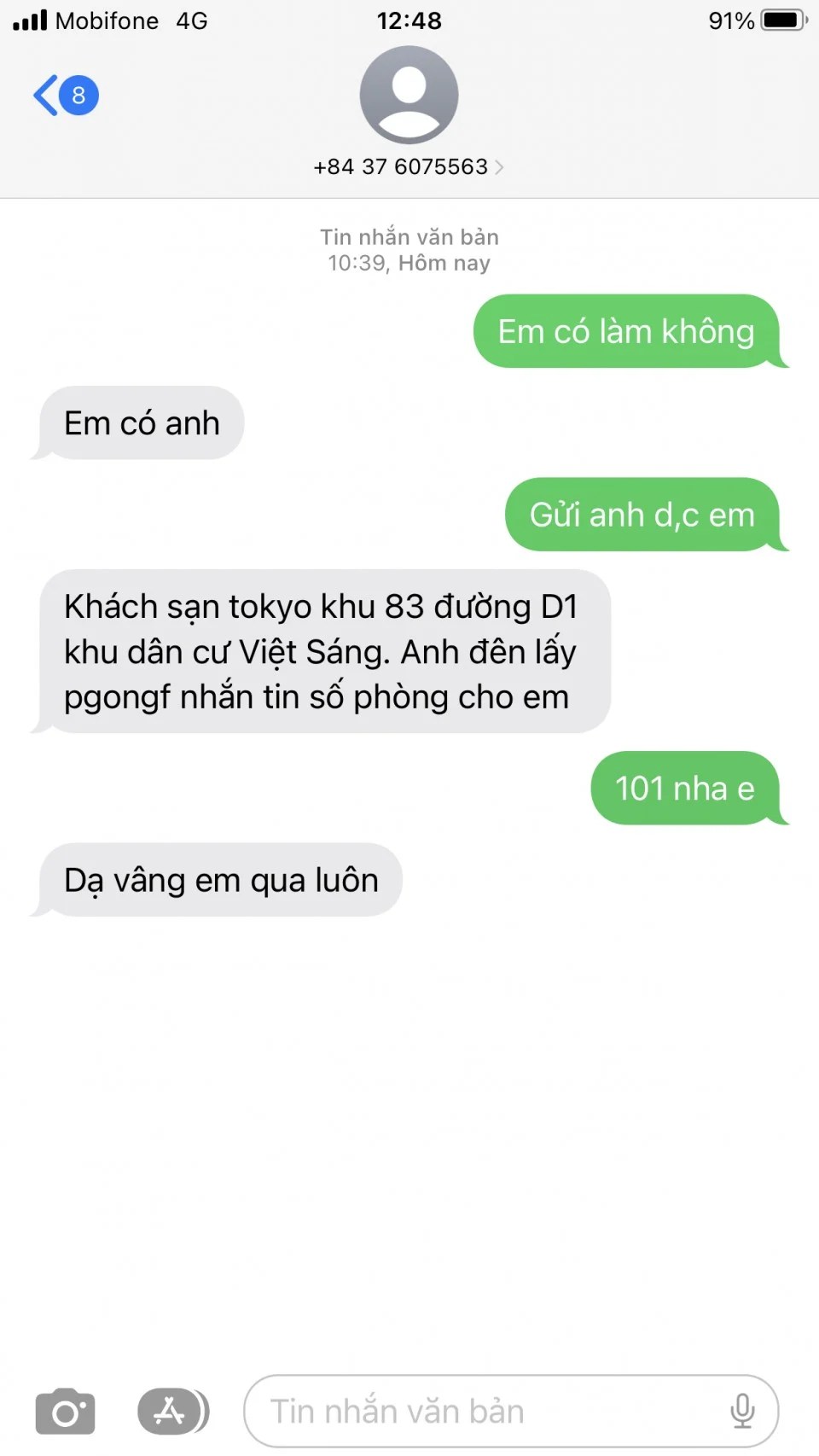Viewport: 819px width, 1456px height.
Task: Open the camera to attach a photo
Action: click(65, 1412)
